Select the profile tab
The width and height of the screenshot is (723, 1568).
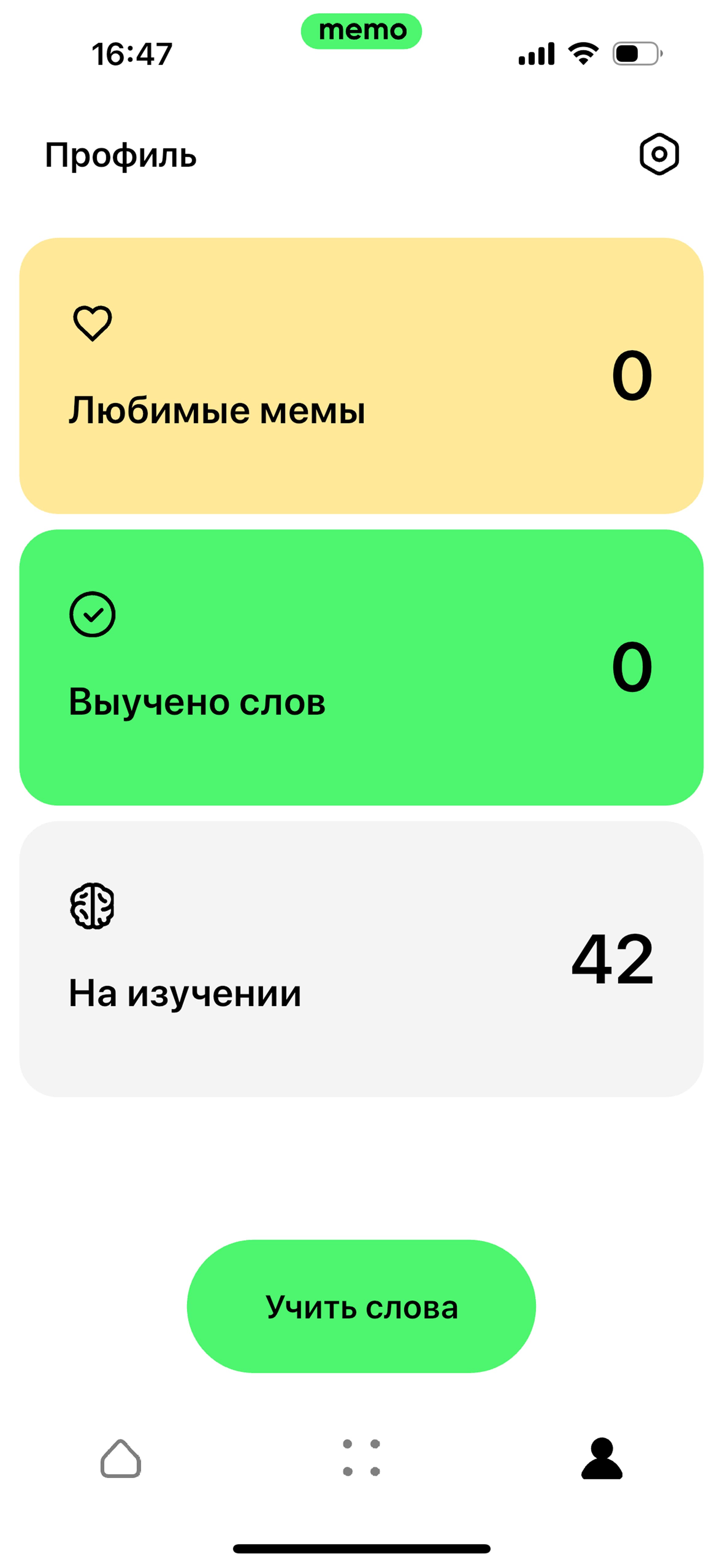coord(602,1459)
